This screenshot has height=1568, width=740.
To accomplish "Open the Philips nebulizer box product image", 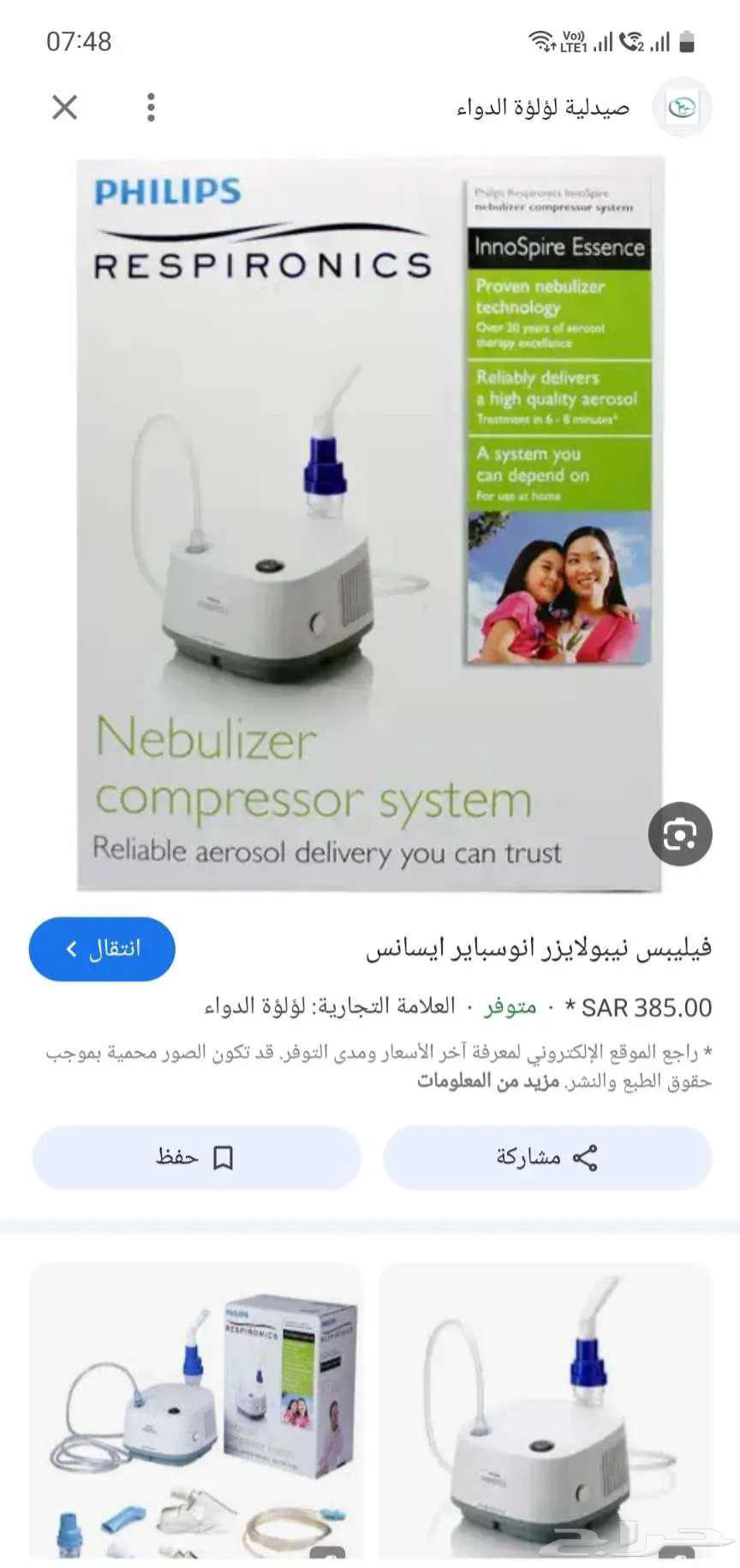I will pyautogui.click(x=370, y=524).
